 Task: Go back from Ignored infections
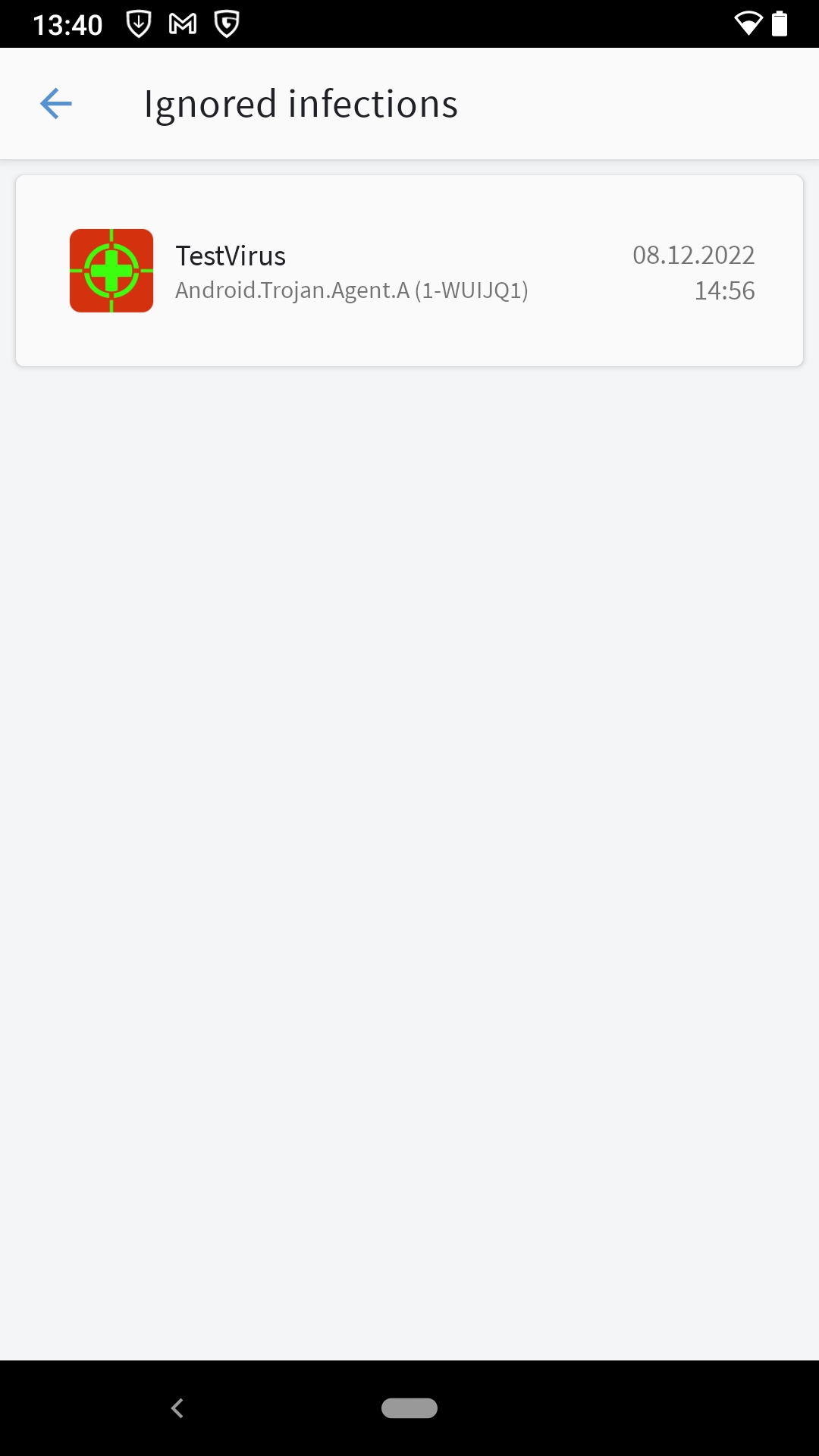coord(56,104)
